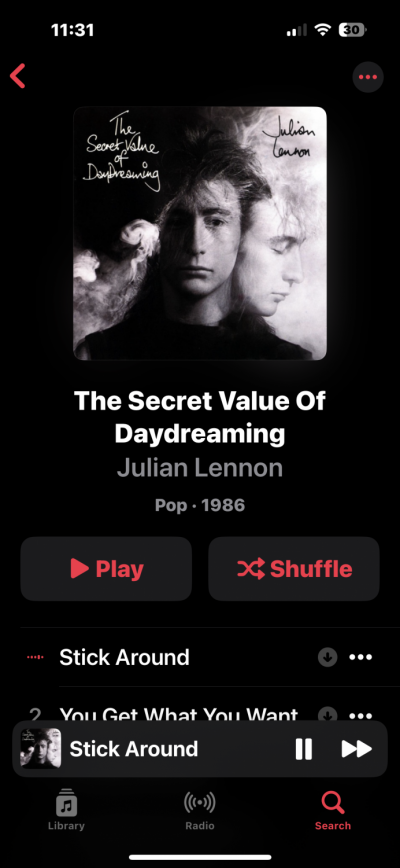This screenshot has width=400, height=868.
Task: Pause the current song
Action: pyautogui.click(x=303, y=749)
